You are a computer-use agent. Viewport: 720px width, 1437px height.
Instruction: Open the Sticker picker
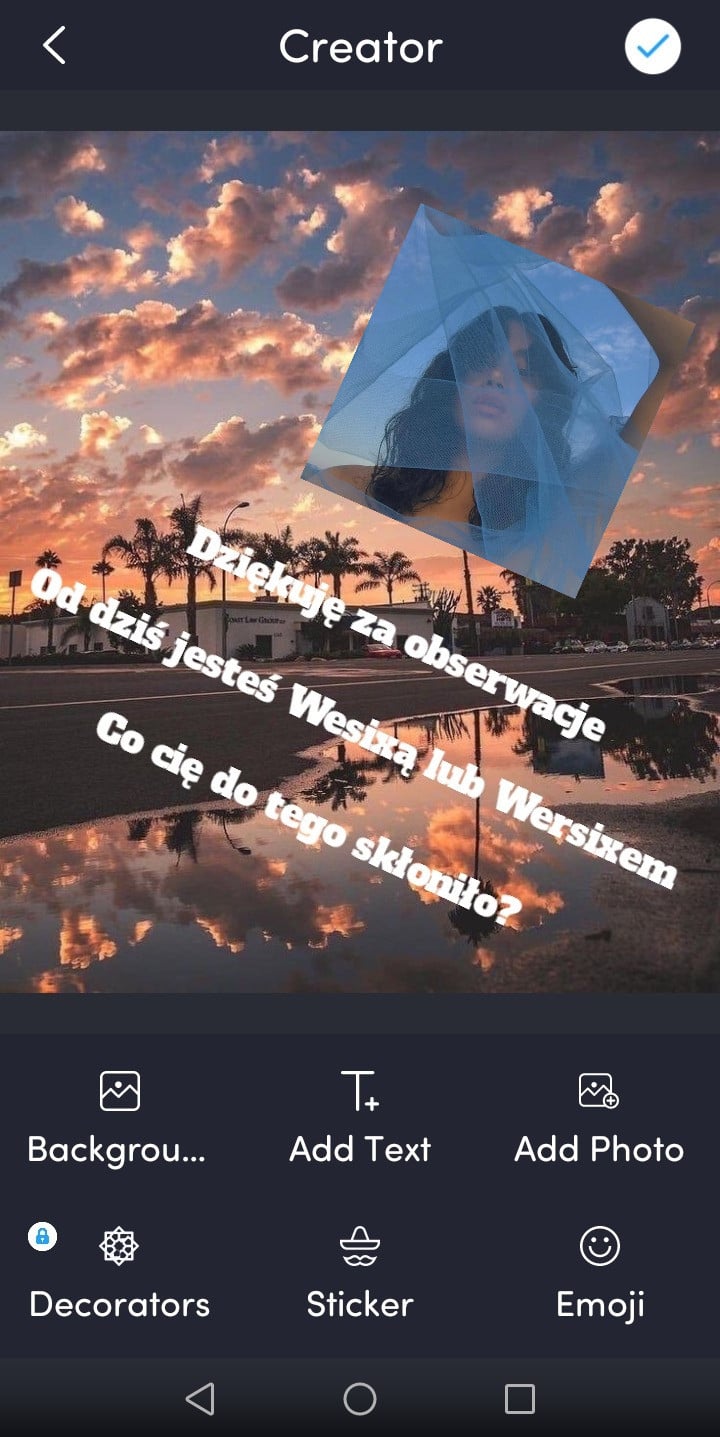click(359, 1272)
